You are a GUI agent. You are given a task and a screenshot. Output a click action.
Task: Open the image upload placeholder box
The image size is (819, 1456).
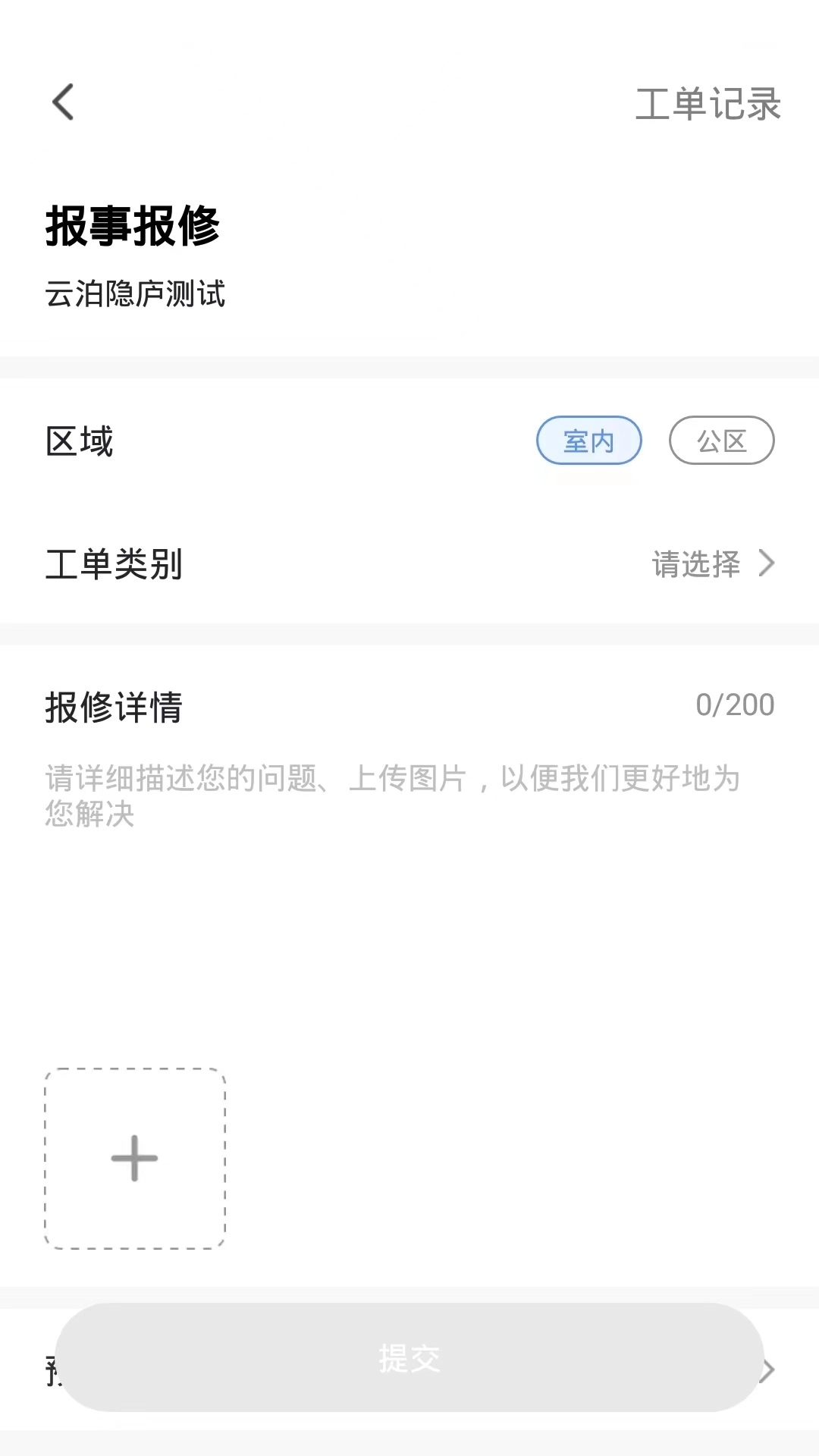[133, 1156]
